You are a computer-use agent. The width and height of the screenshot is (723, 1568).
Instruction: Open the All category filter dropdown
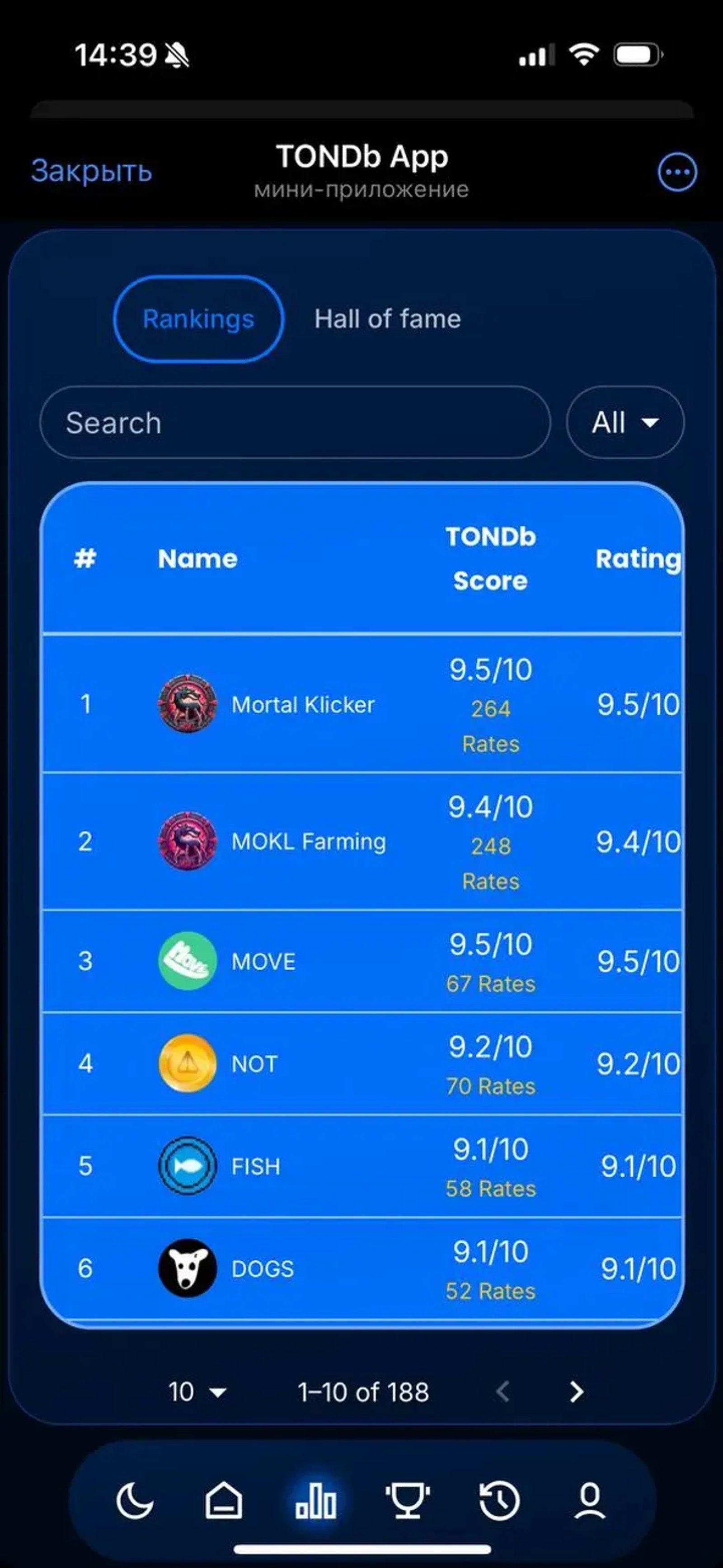coord(624,422)
